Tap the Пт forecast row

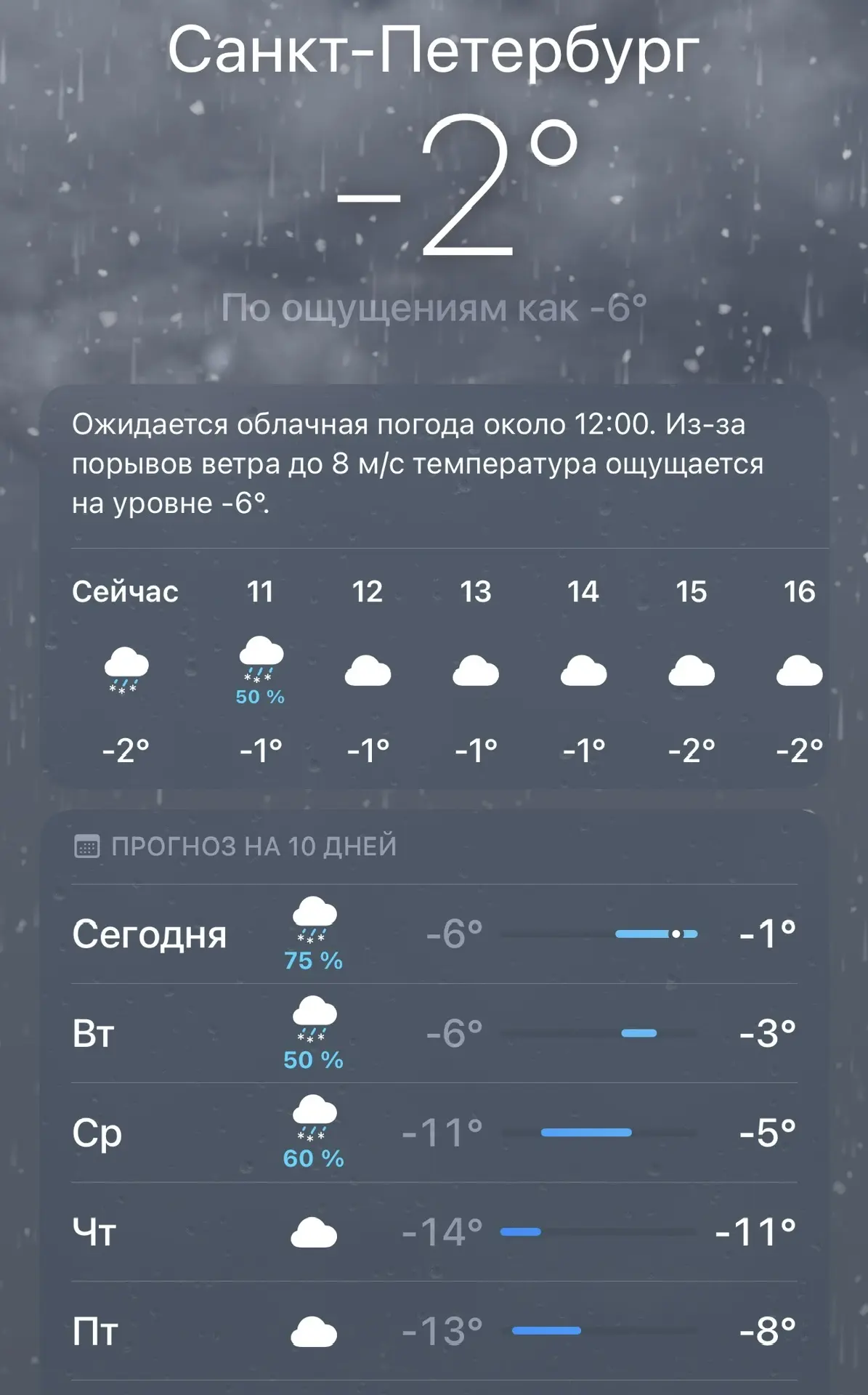click(434, 1331)
